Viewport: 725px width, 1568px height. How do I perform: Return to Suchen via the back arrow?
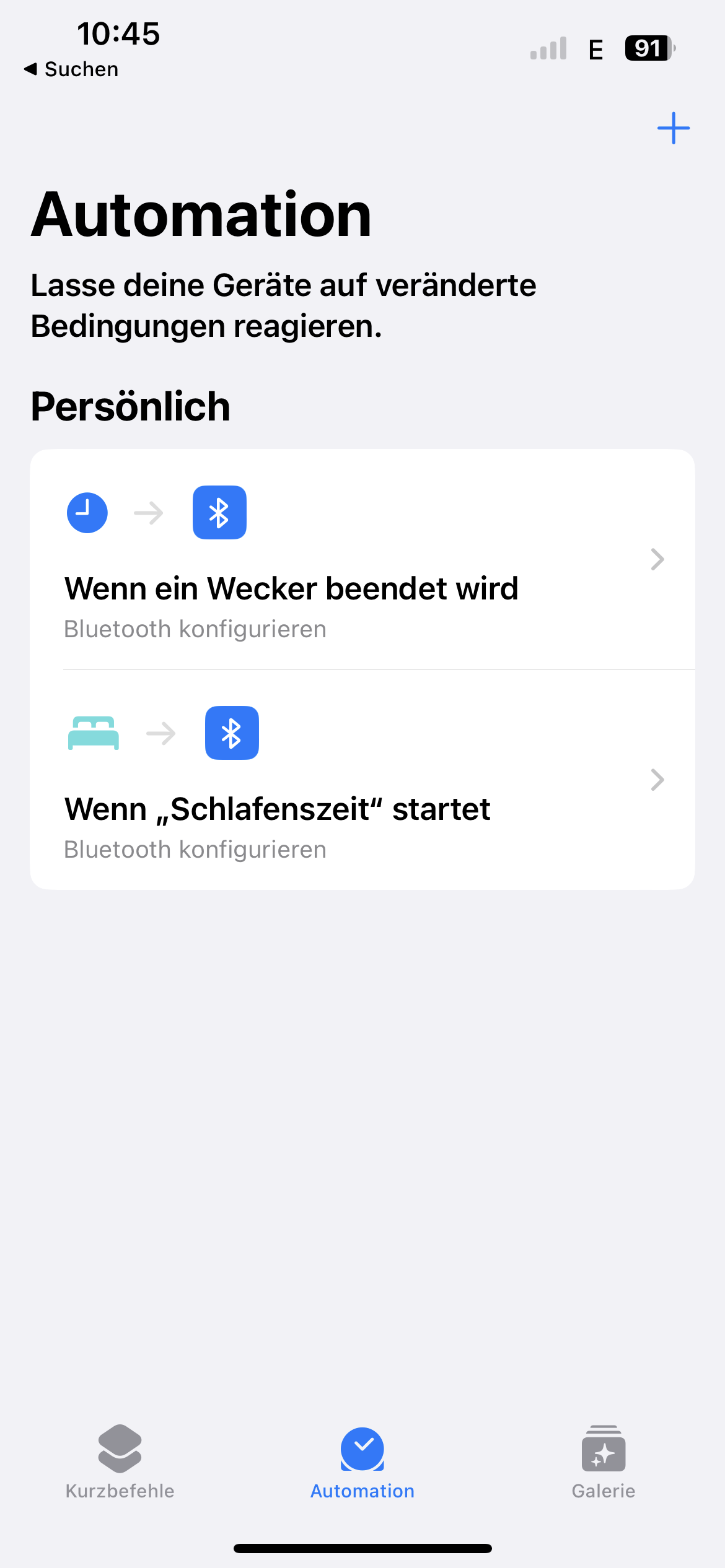pos(71,69)
